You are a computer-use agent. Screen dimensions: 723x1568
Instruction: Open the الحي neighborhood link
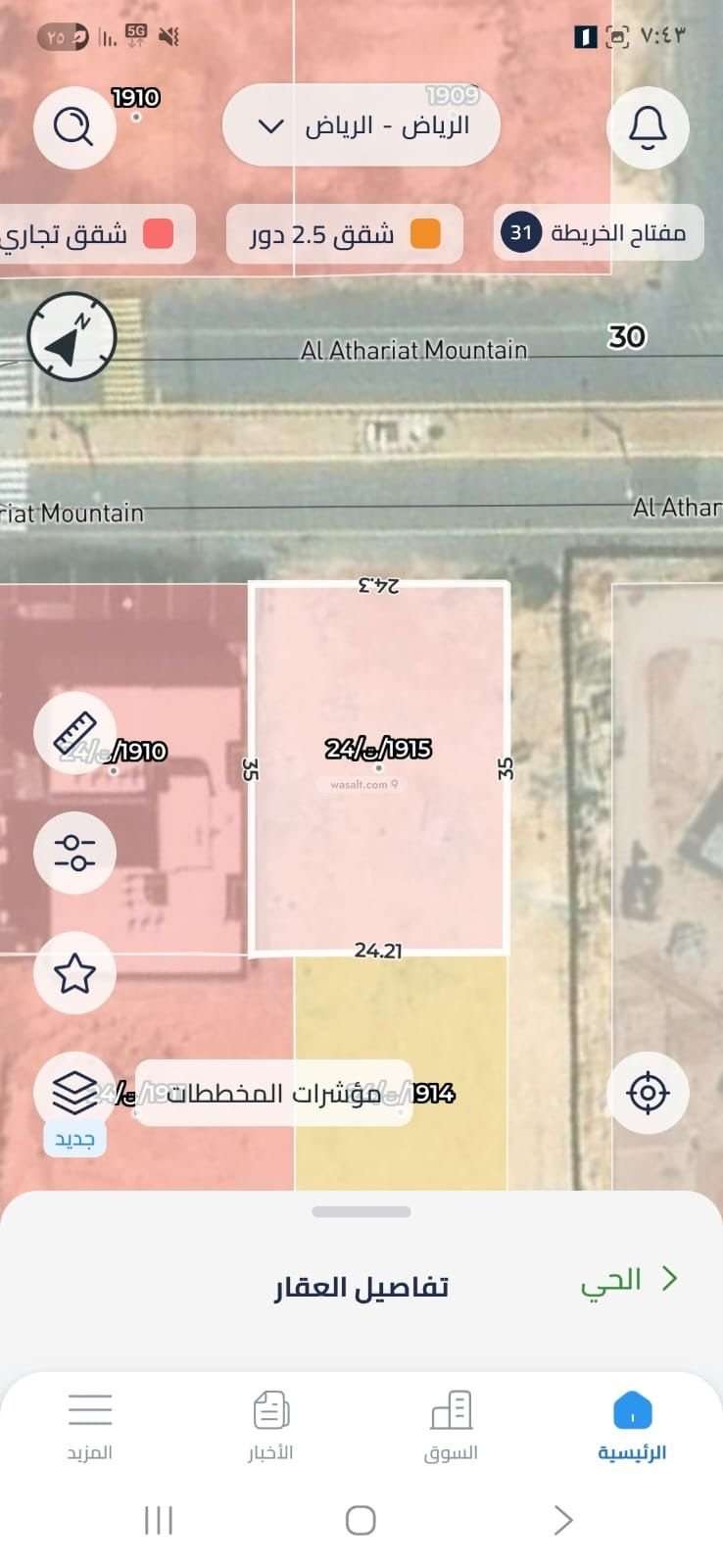(628, 1280)
